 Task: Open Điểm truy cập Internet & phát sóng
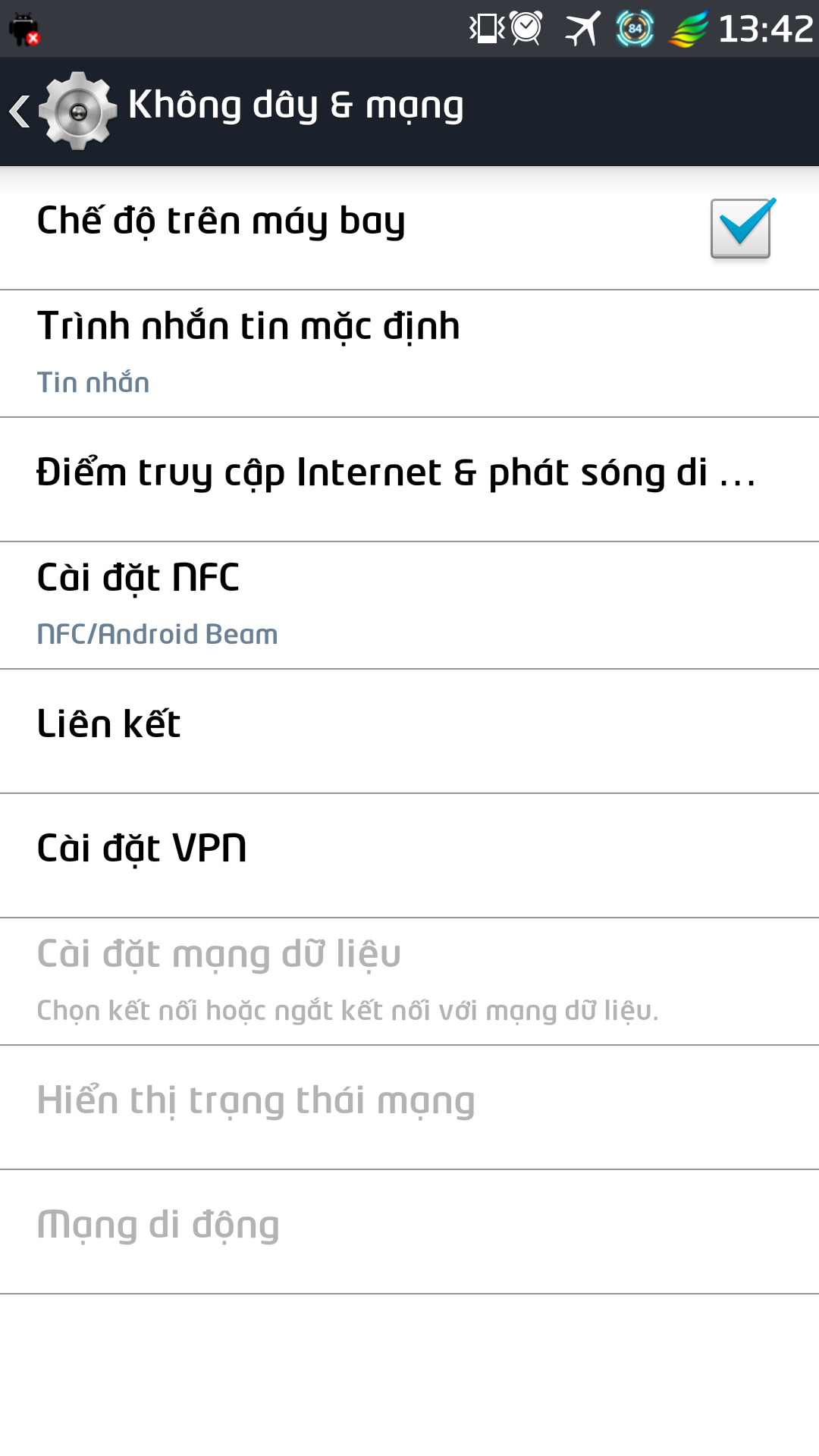409,480
